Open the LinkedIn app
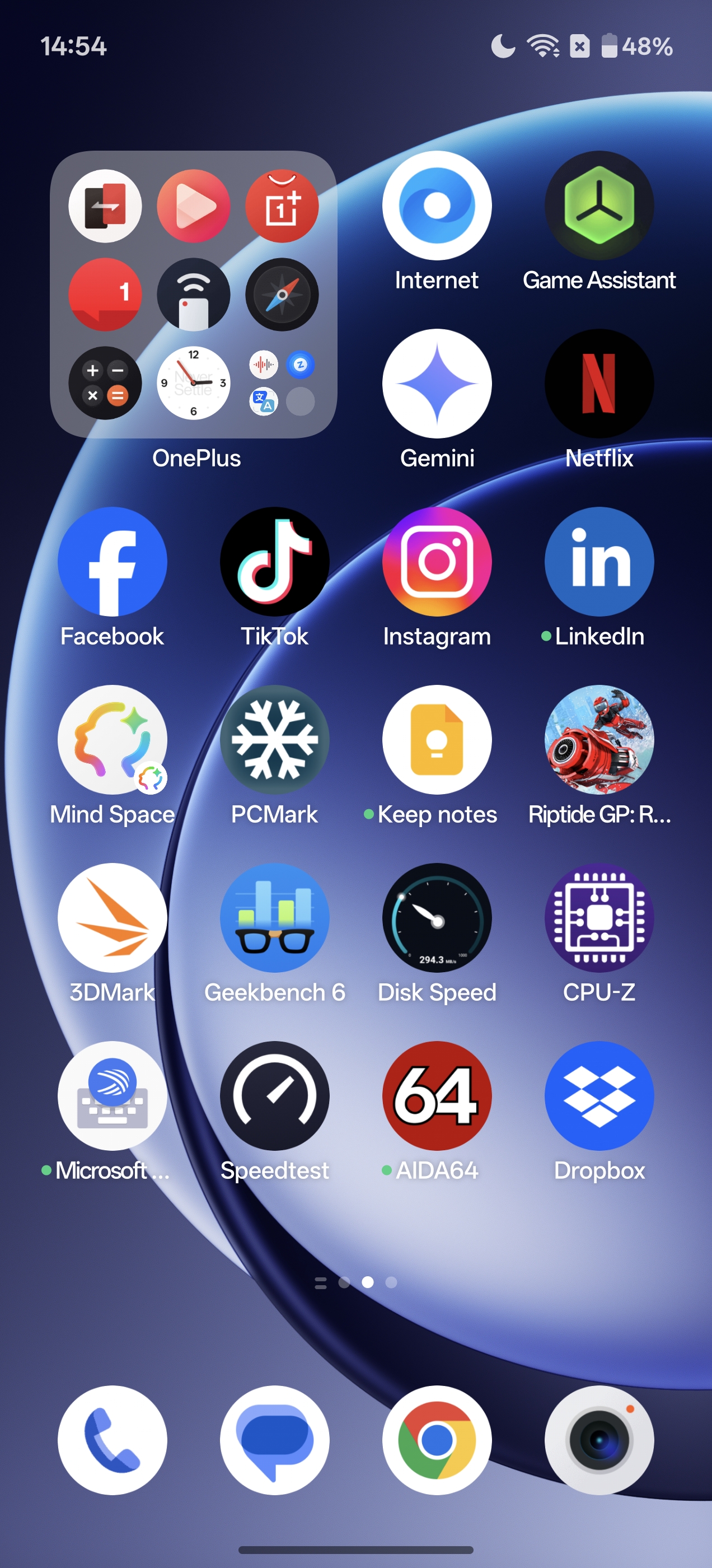Screen dimensions: 712x1568 tap(599, 561)
